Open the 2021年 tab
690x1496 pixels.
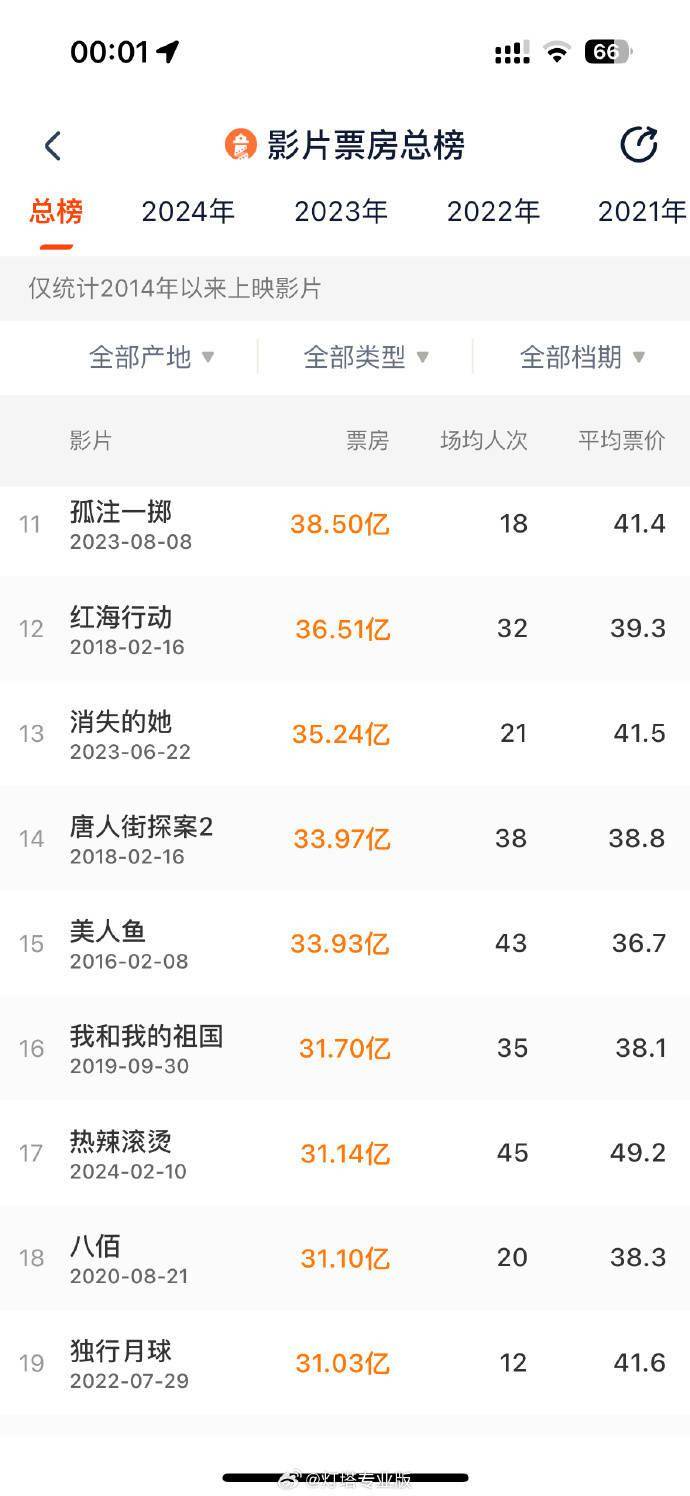tap(641, 212)
